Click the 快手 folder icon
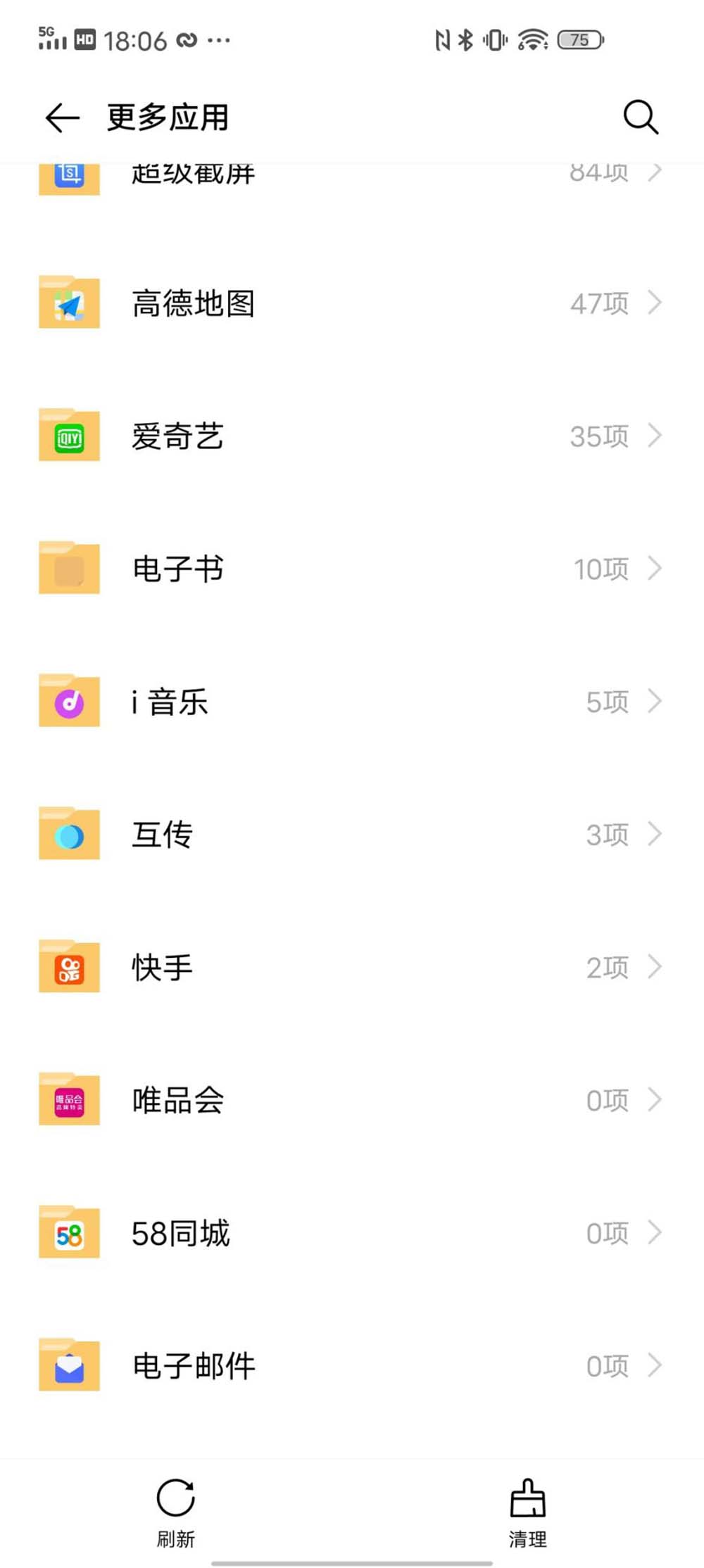This screenshot has height=1568, width=704. coord(68,966)
